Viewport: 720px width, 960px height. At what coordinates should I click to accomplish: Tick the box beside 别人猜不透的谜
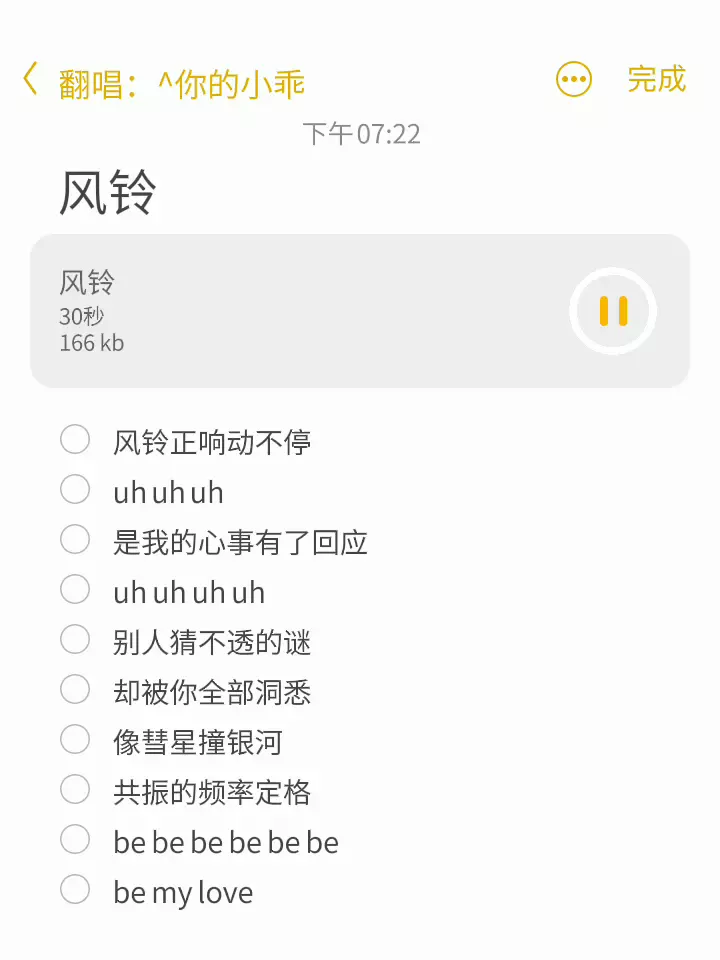[75, 639]
